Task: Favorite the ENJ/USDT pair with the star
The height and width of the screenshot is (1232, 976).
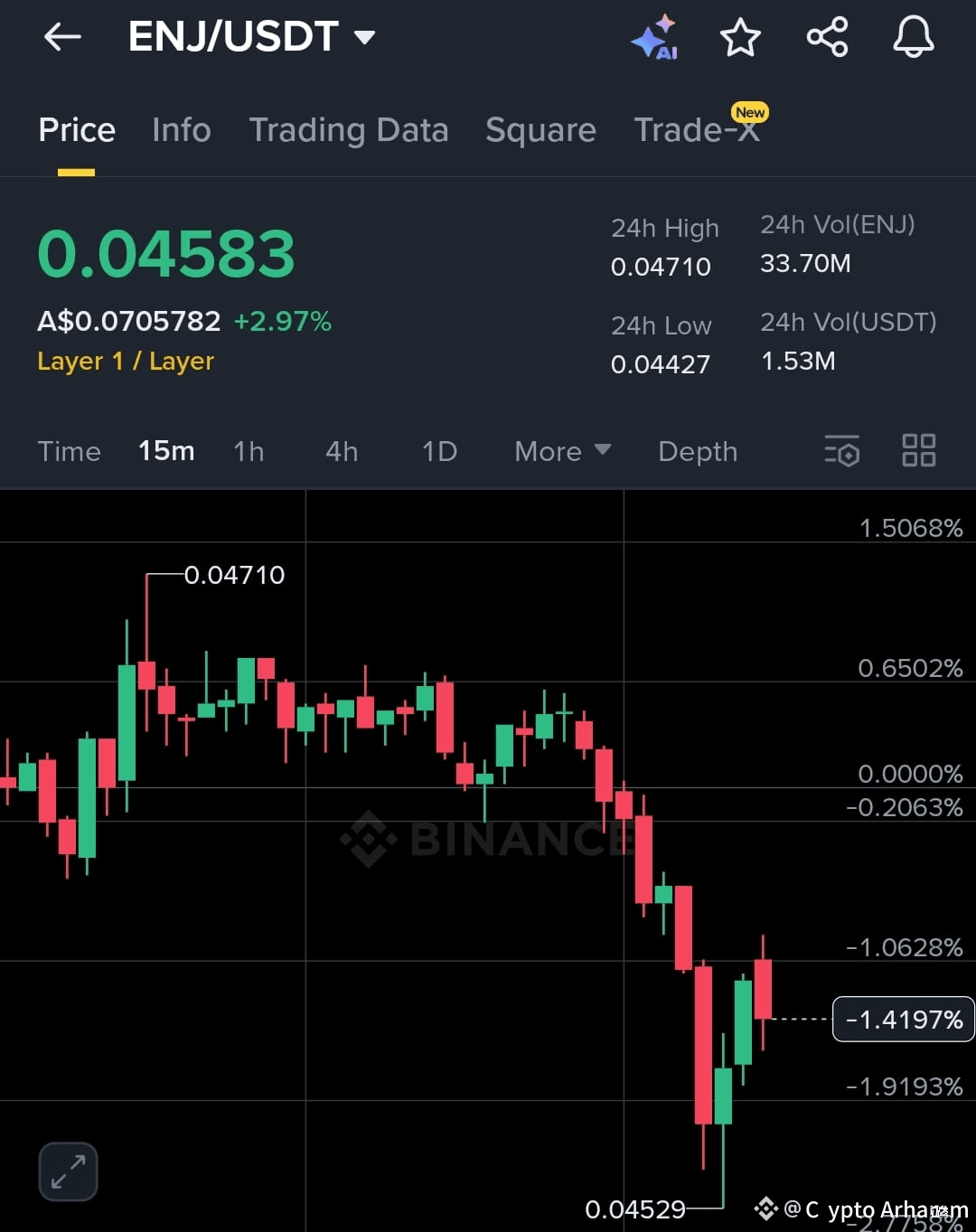Action: coord(740,37)
